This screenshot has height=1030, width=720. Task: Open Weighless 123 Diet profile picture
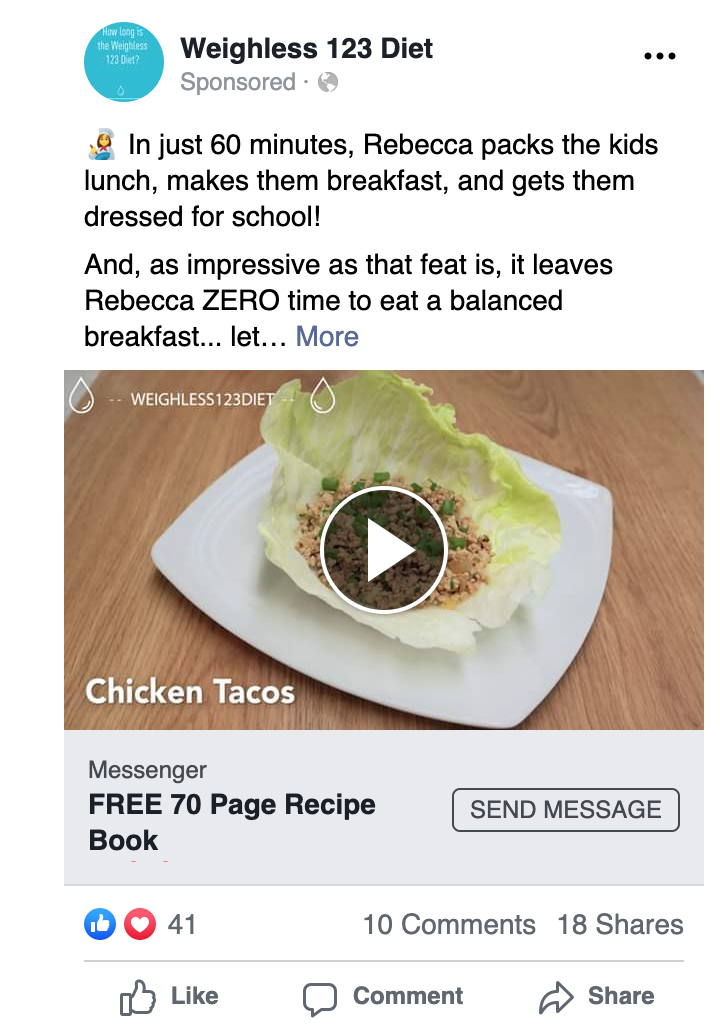(x=123, y=62)
